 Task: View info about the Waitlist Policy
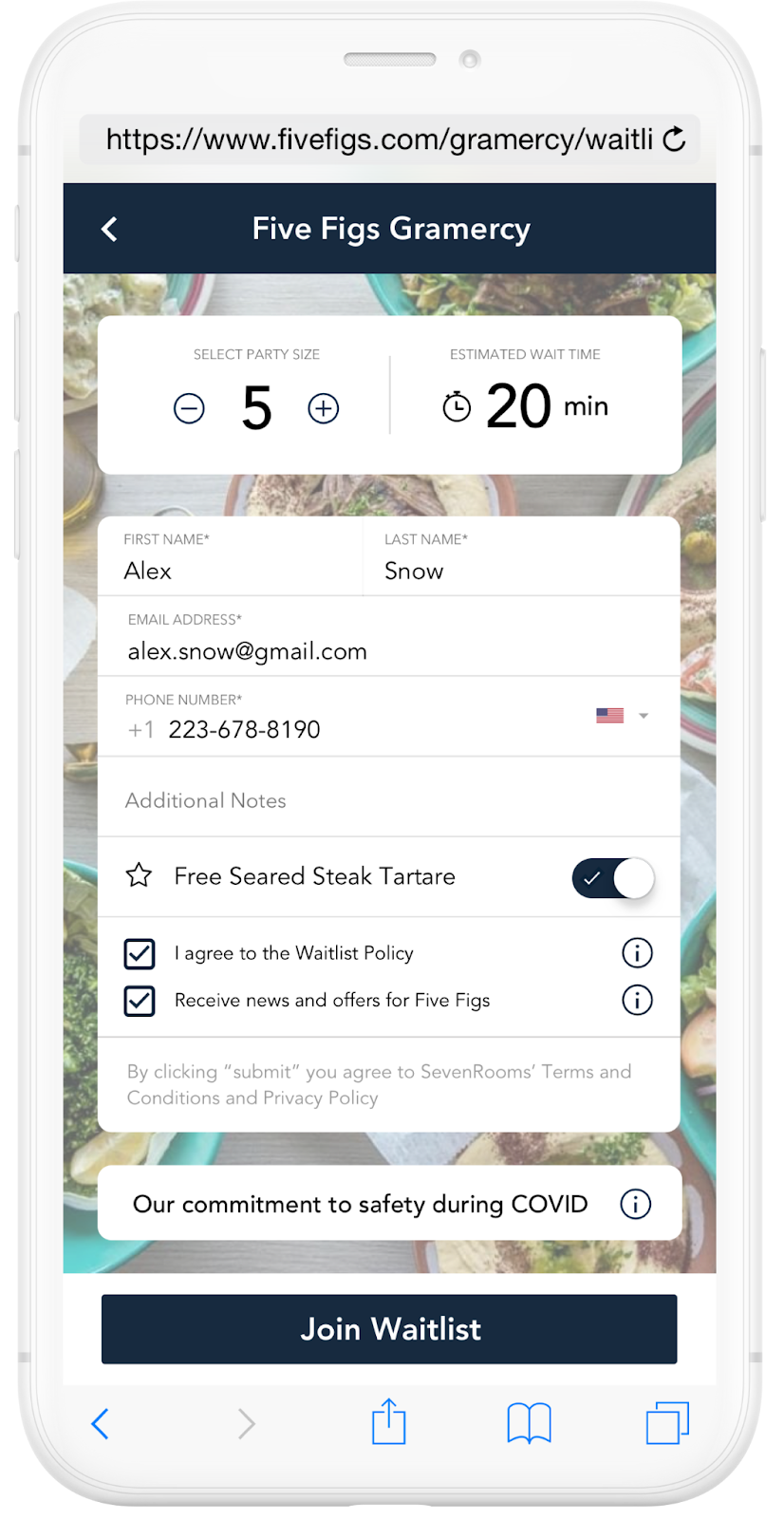click(637, 952)
